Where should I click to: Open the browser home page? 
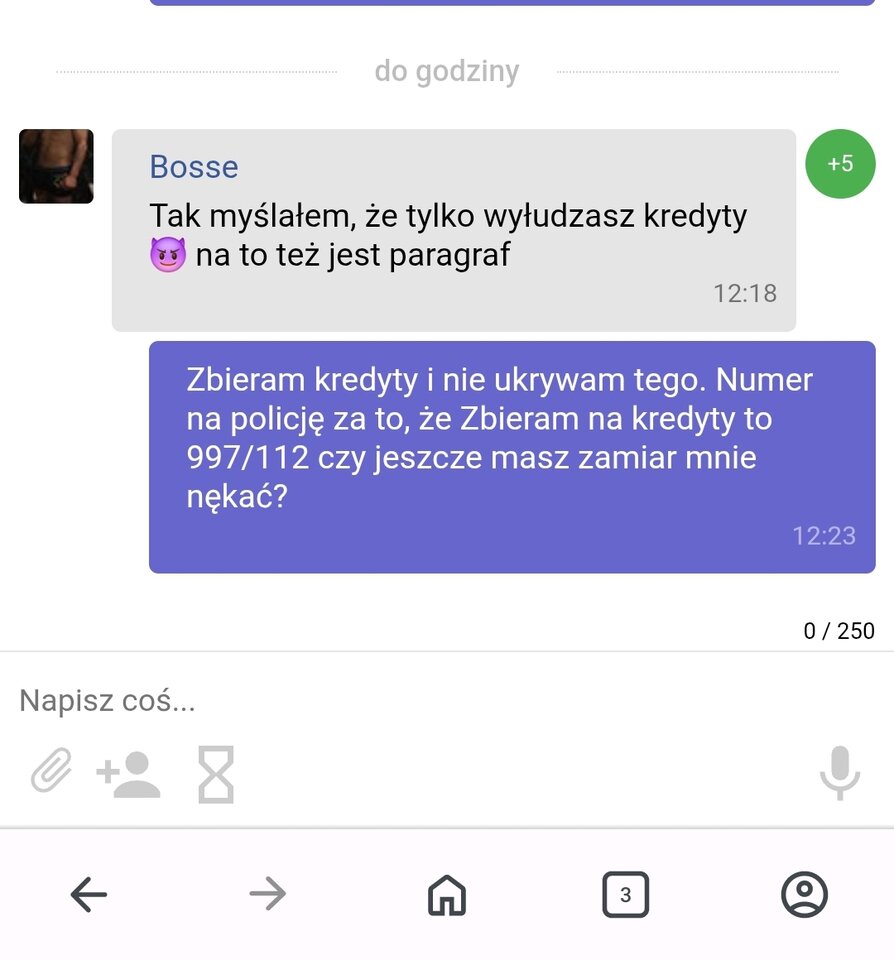[447, 894]
